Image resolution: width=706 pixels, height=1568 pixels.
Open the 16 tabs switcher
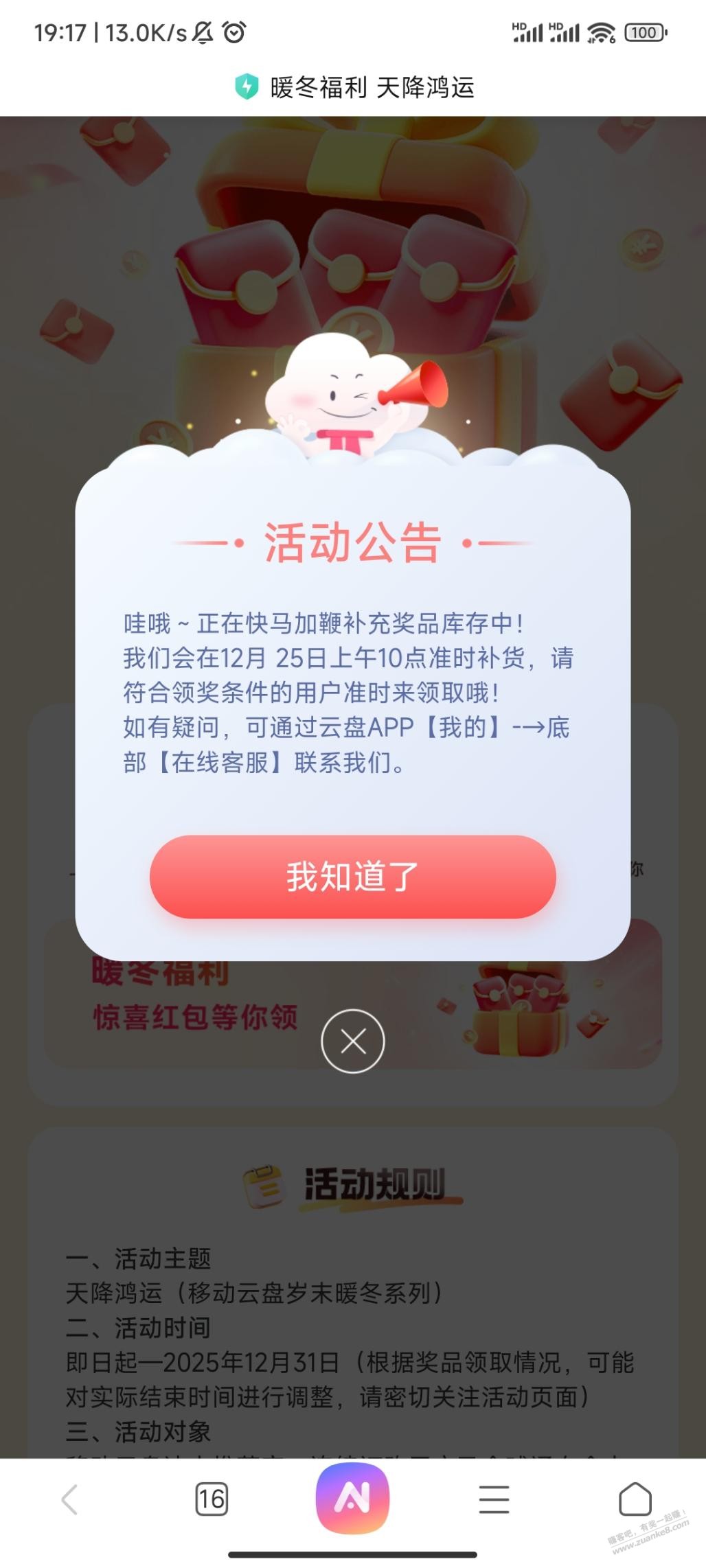point(211,1499)
